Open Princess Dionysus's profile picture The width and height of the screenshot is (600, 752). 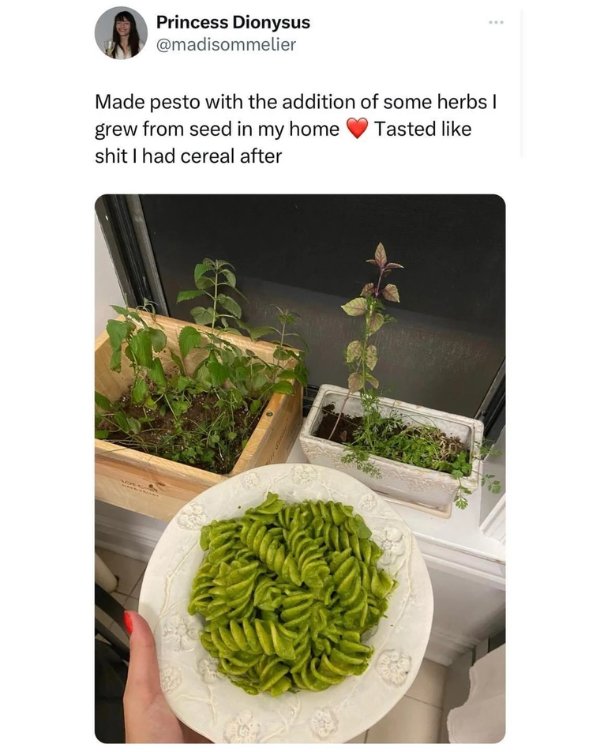(121, 33)
